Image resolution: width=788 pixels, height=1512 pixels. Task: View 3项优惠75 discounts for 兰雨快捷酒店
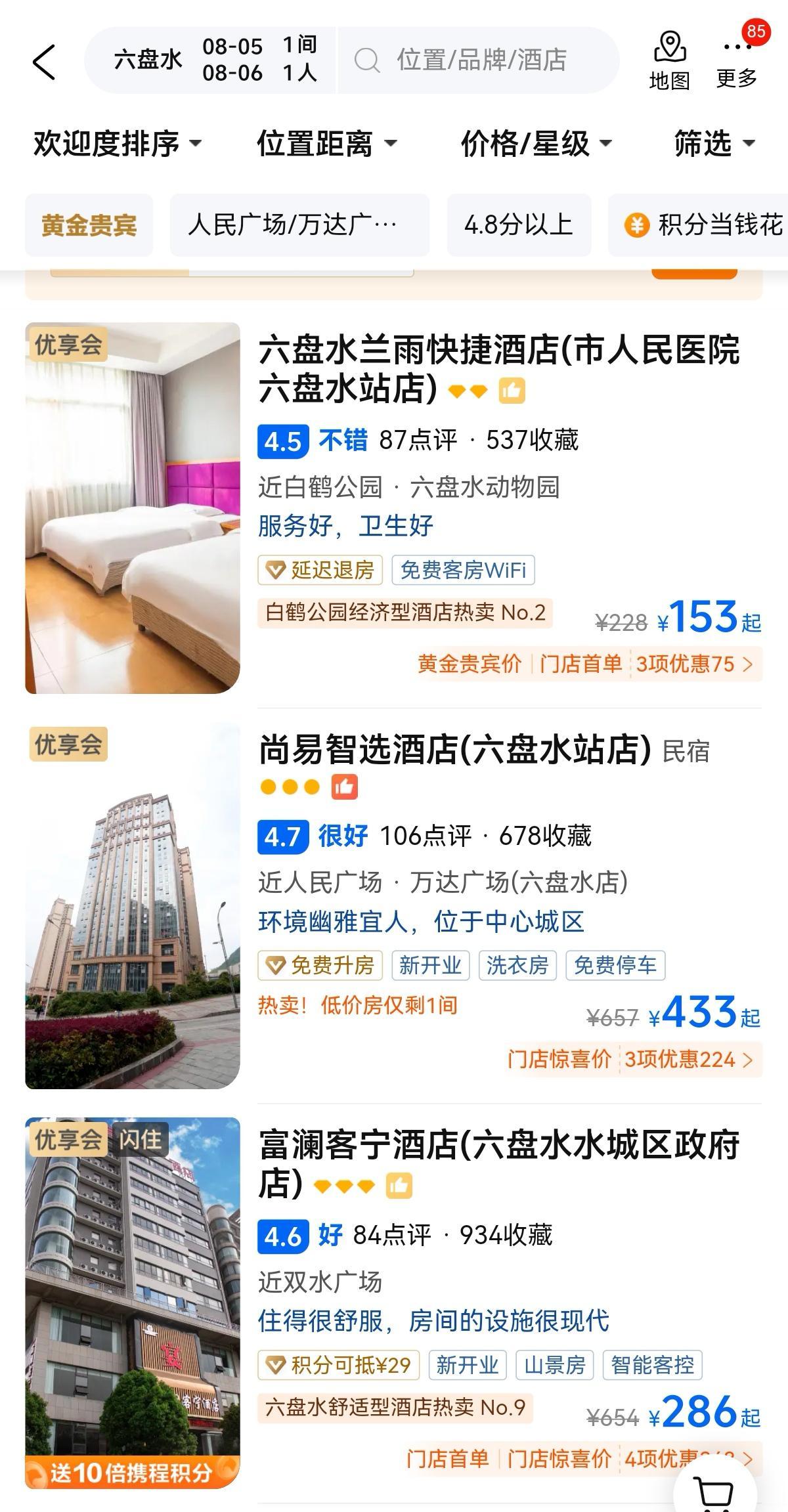(693, 664)
